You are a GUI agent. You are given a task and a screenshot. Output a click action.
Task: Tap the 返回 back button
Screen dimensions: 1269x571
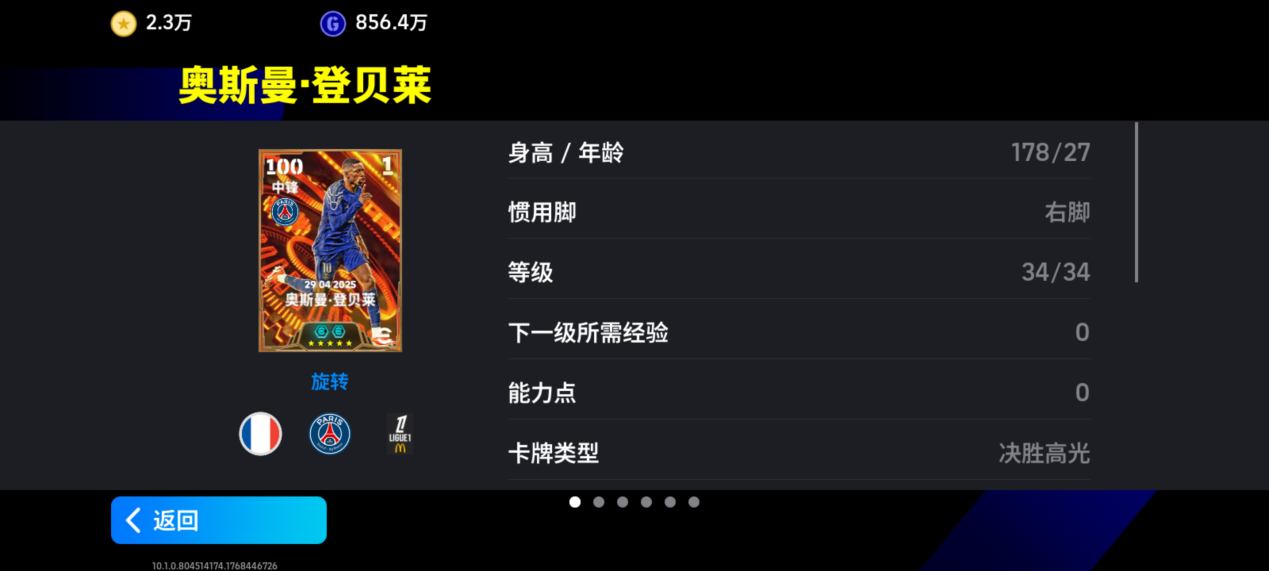coord(218,520)
